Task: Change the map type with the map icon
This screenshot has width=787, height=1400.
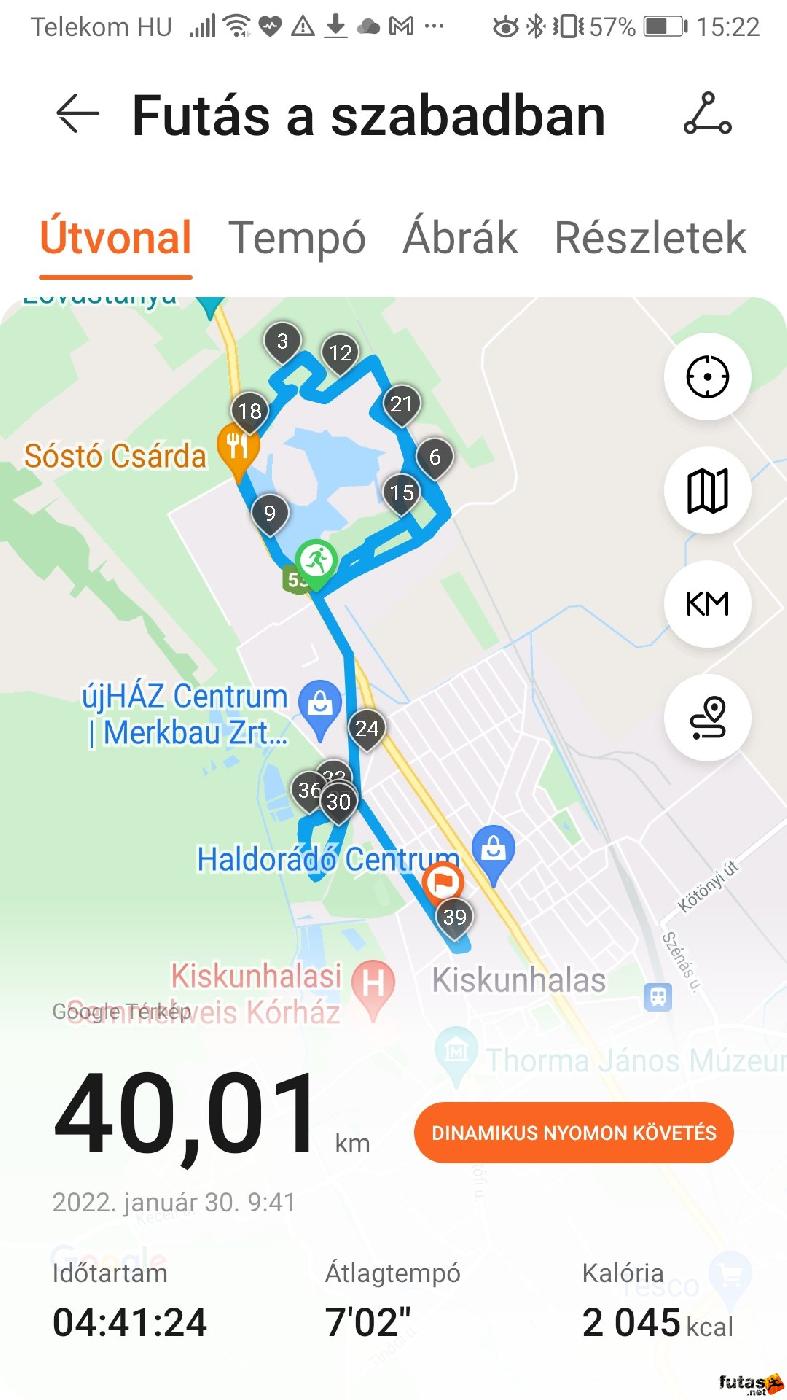Action: pyautogui.click(x=707, y=491)
